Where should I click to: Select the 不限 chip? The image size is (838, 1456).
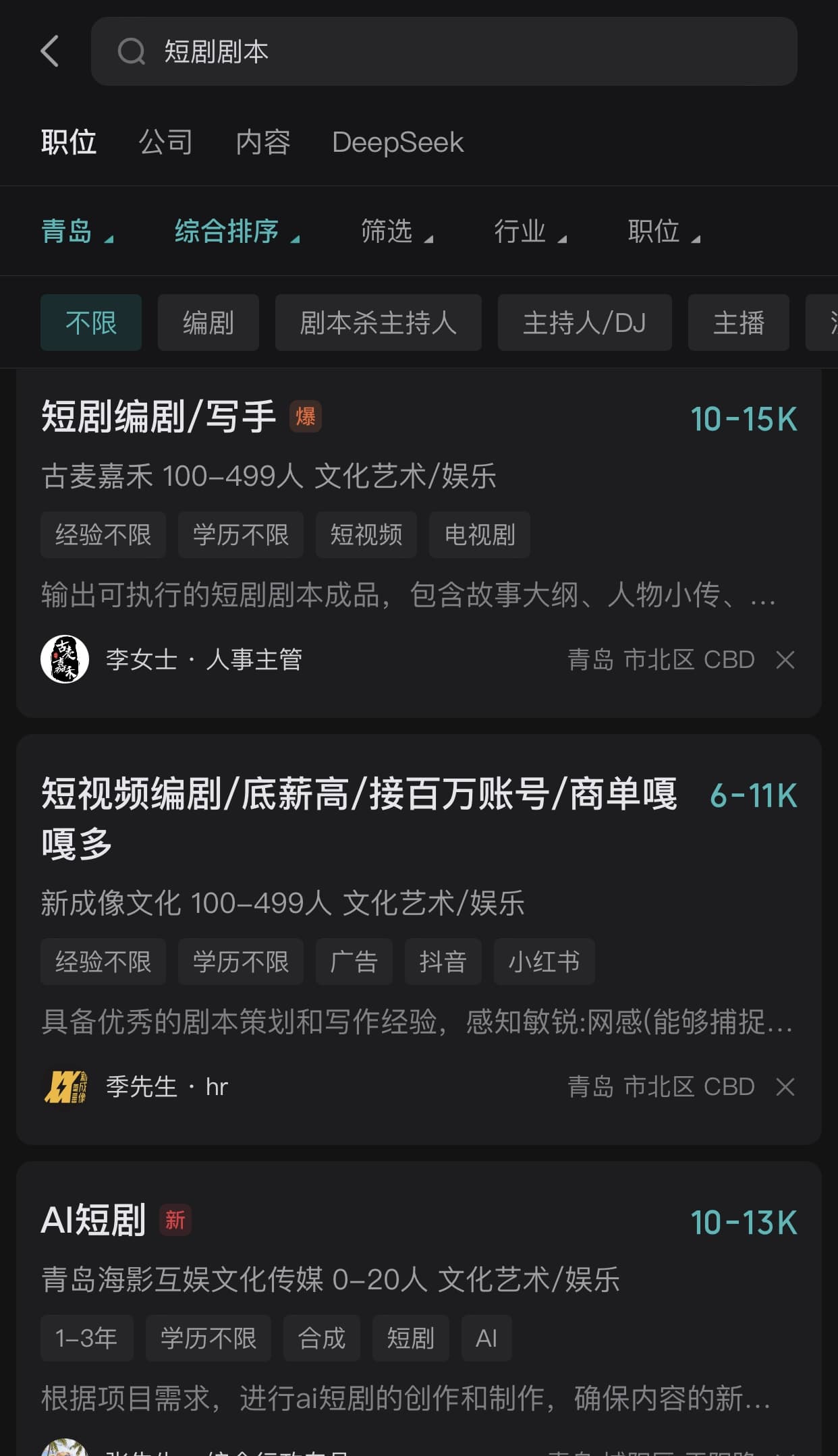point(91,323)
